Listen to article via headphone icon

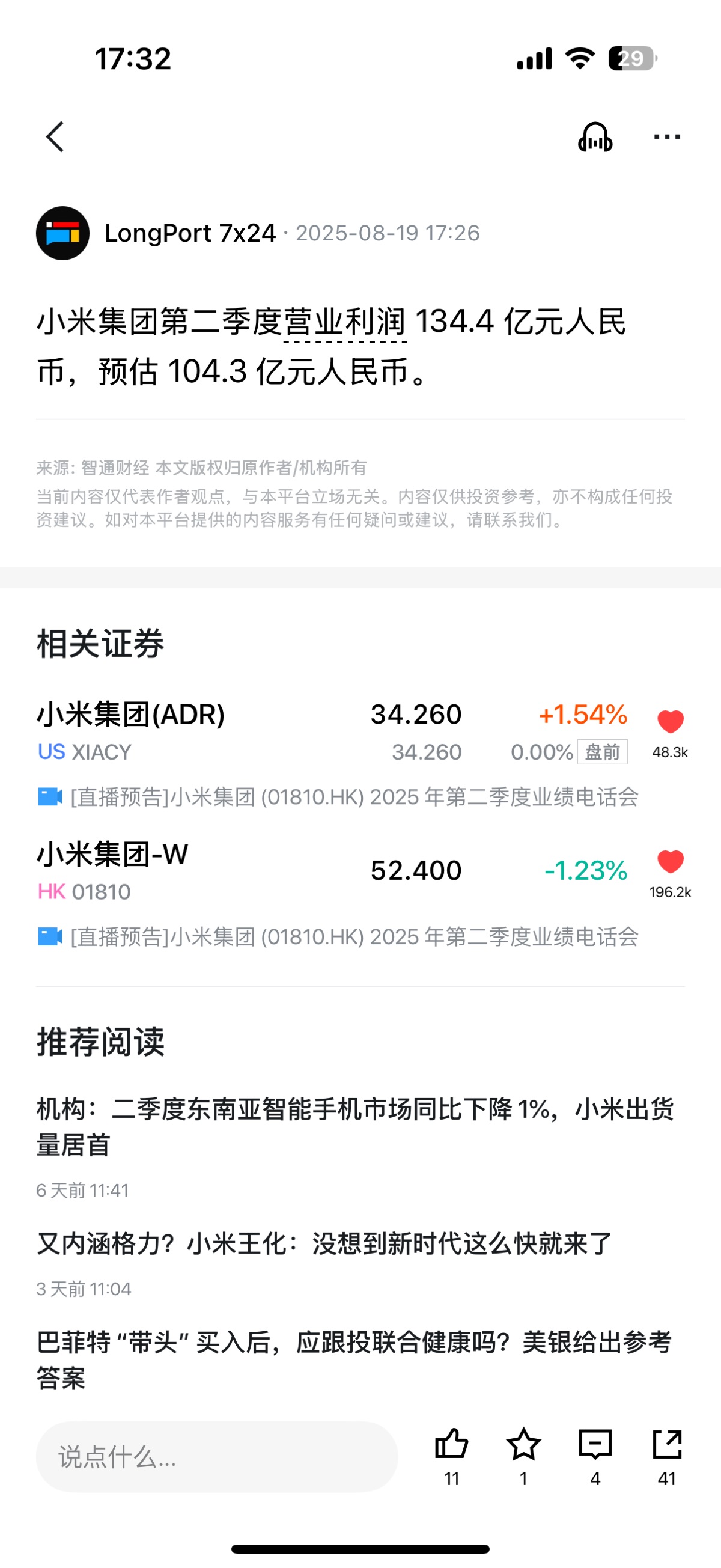594,136
